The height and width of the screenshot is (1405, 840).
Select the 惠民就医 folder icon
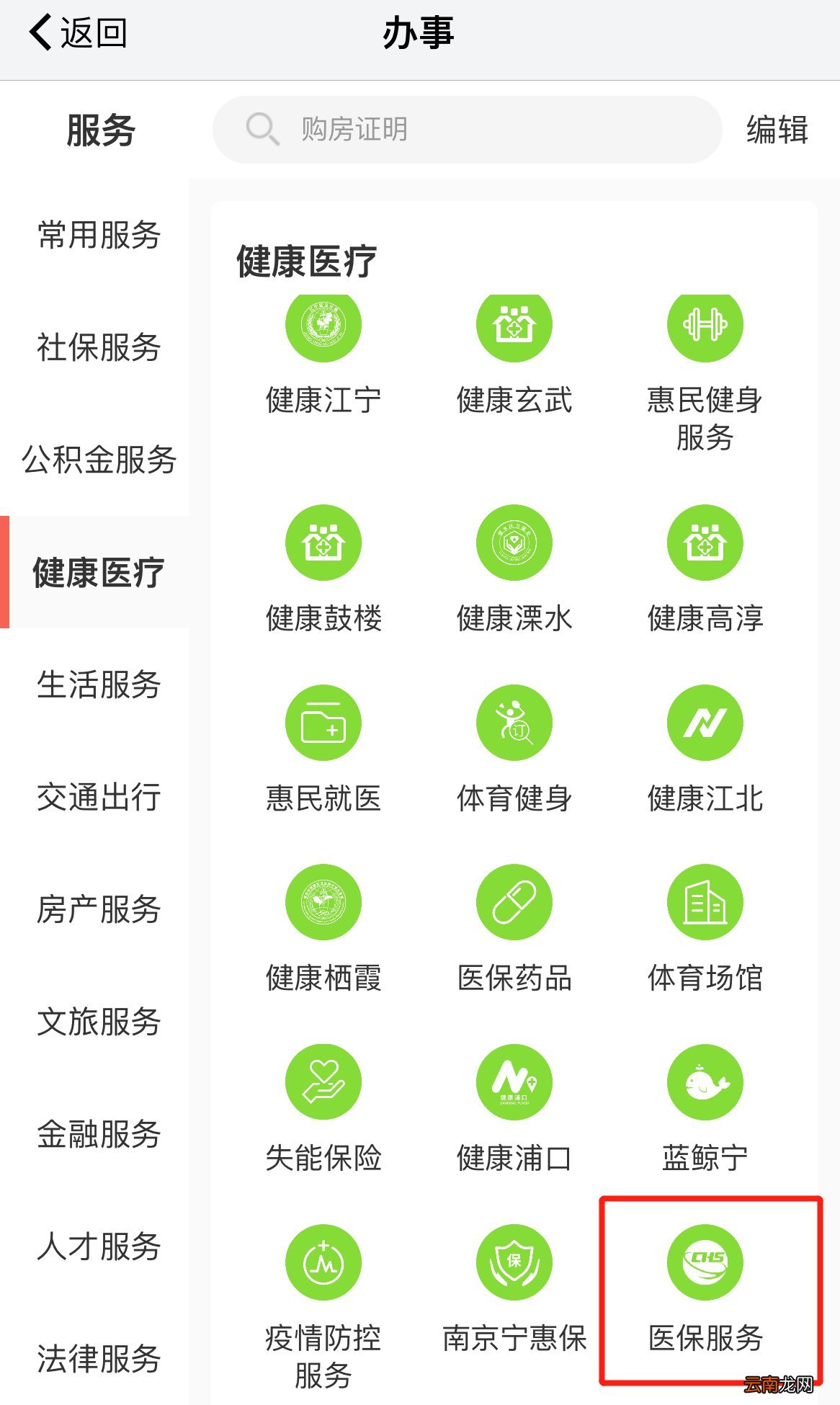[x=323, y=723]
